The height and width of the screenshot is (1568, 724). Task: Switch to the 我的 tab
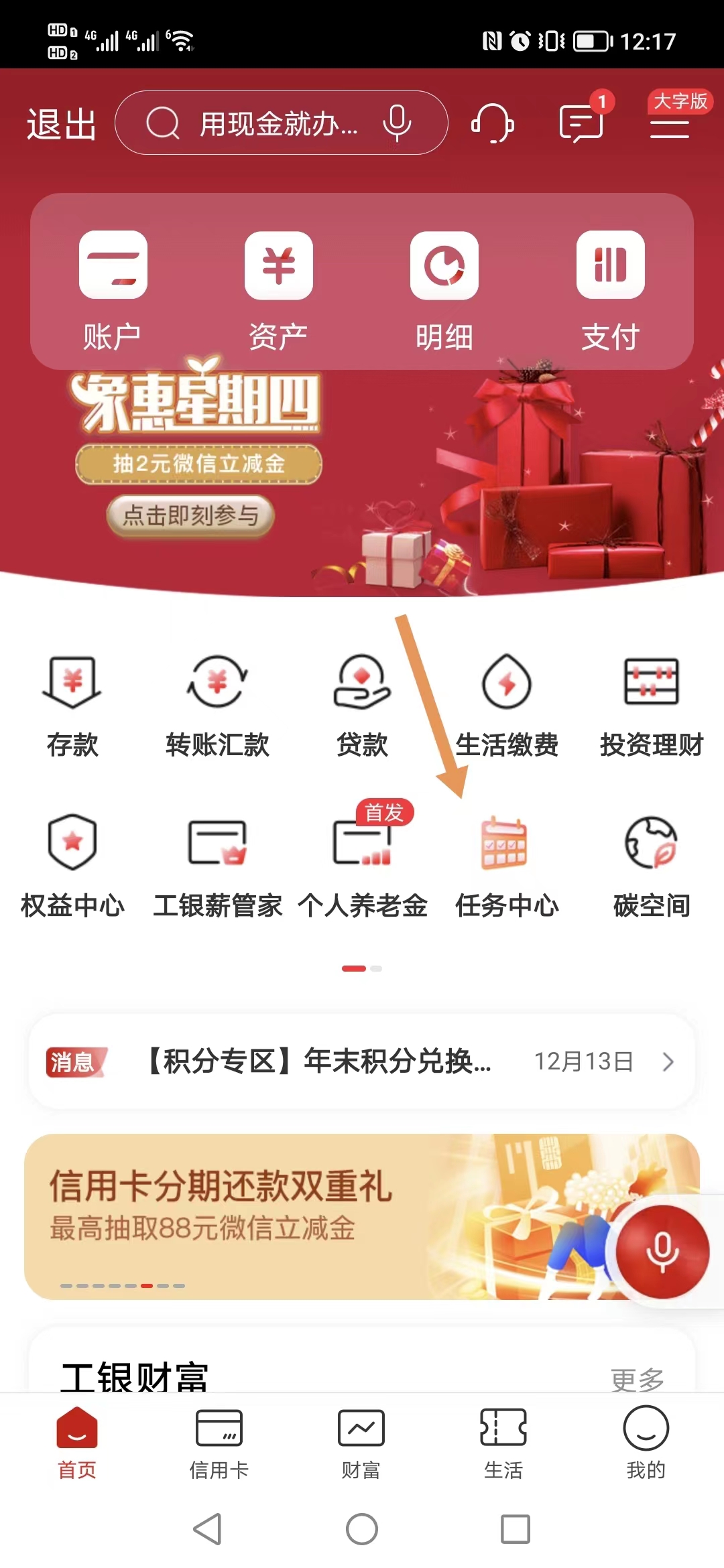(646, 1442)
